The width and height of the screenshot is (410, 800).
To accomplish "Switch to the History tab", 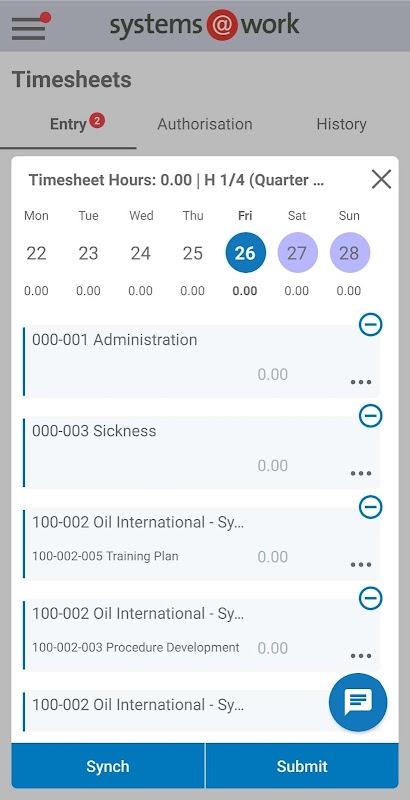I will pyautogui.click(x=341, y=124).
